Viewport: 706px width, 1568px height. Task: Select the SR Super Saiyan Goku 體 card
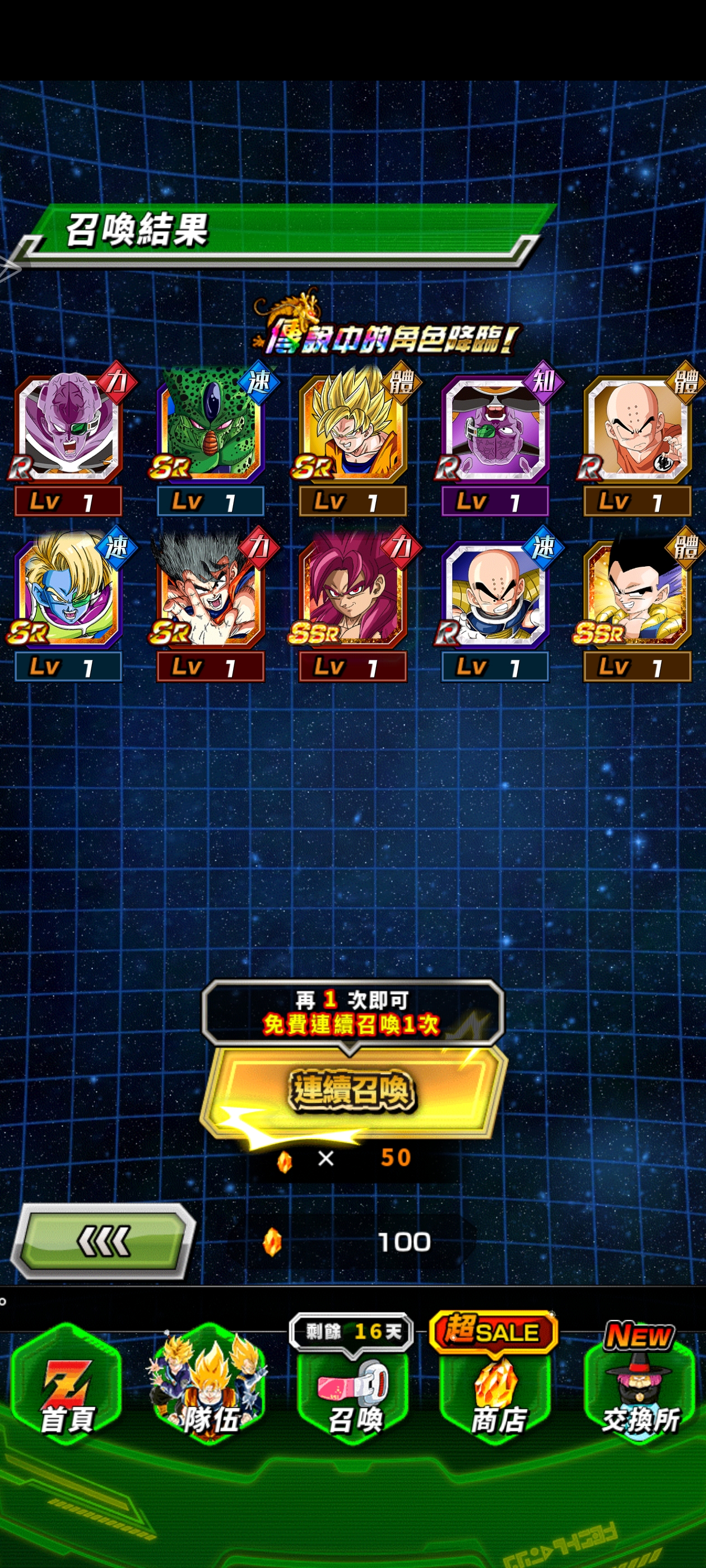click(352, 427)
